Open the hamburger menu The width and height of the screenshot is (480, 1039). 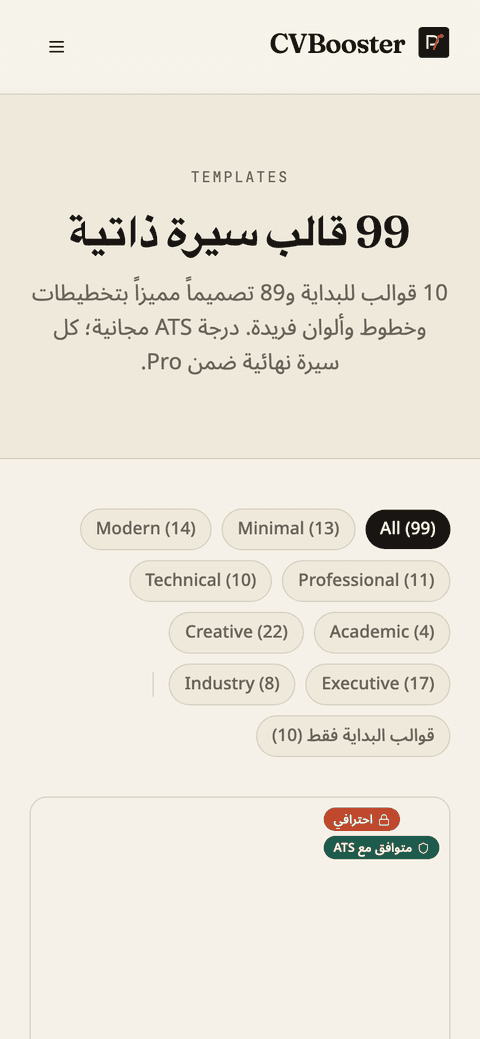click(x=56, y=46)
